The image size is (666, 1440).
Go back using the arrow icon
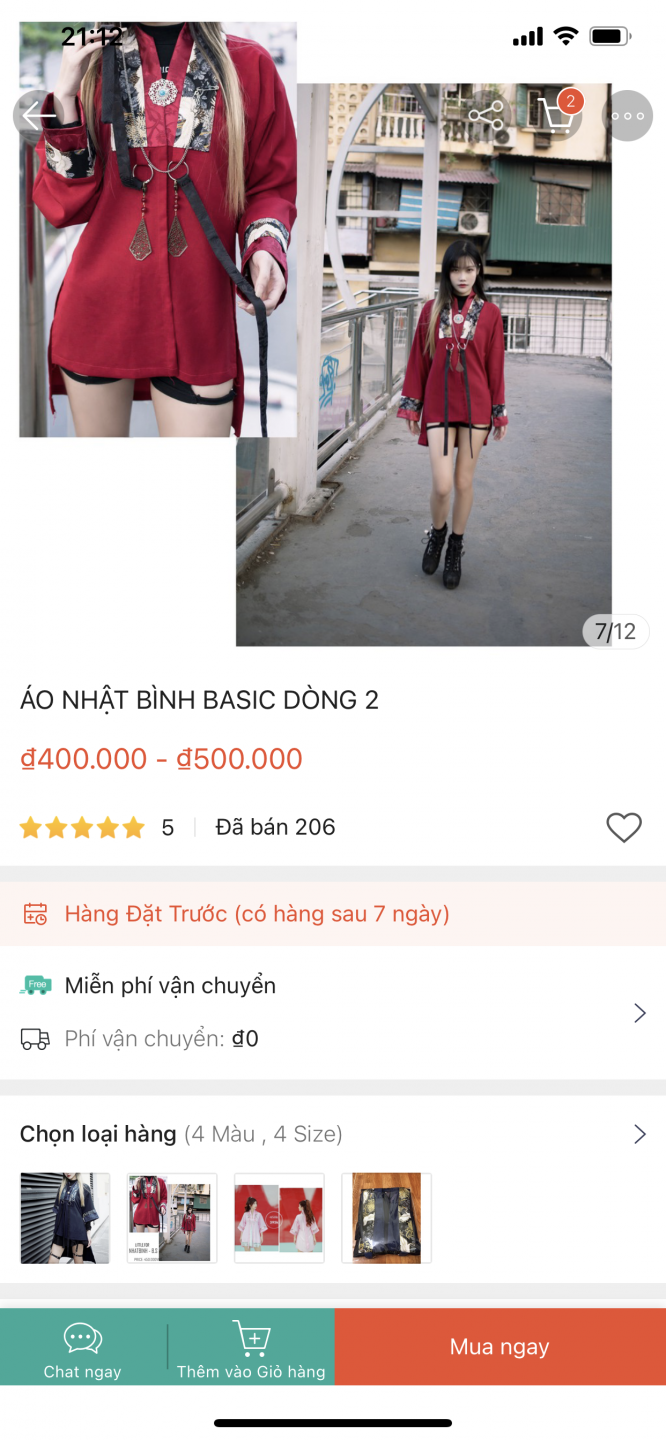(38, 116)
